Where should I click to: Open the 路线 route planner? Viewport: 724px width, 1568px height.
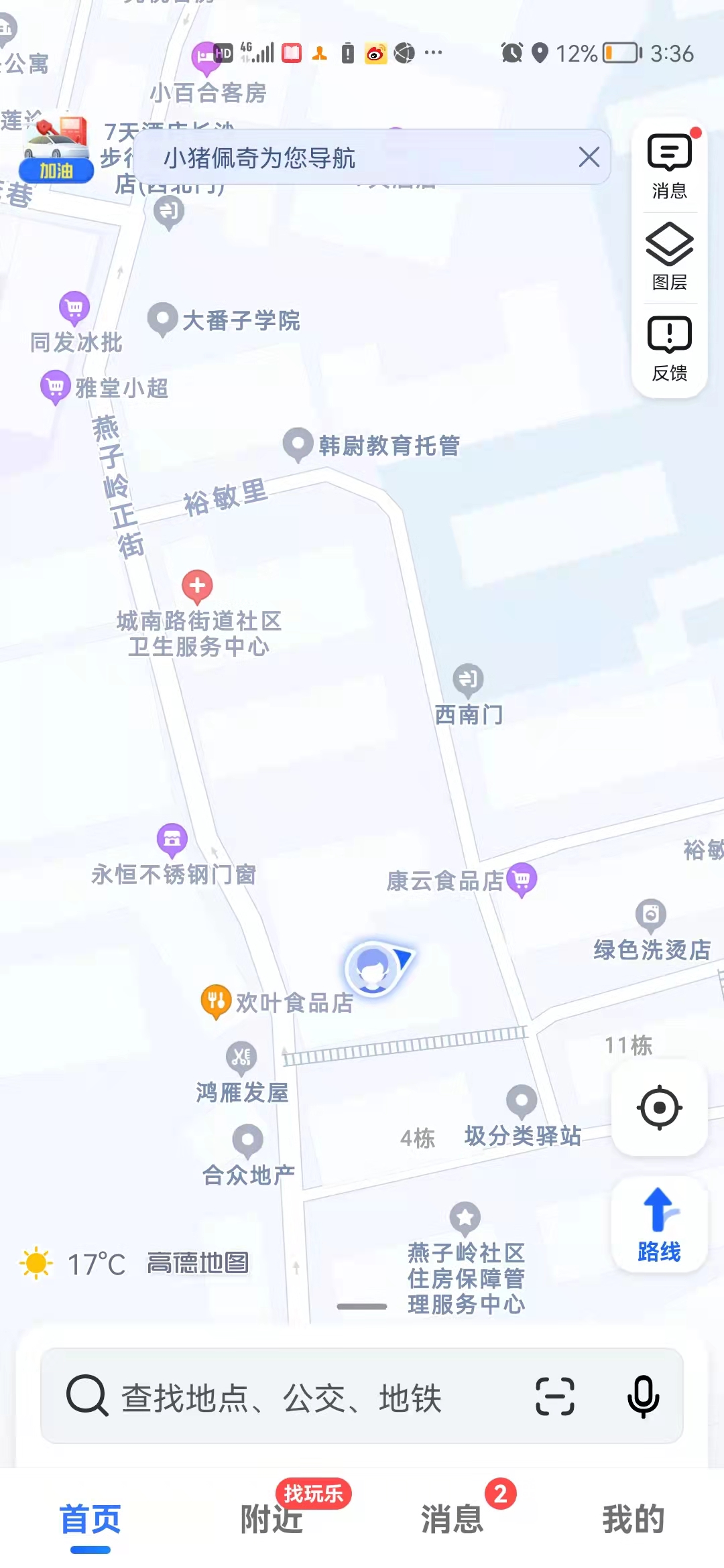click(660, 1225)
